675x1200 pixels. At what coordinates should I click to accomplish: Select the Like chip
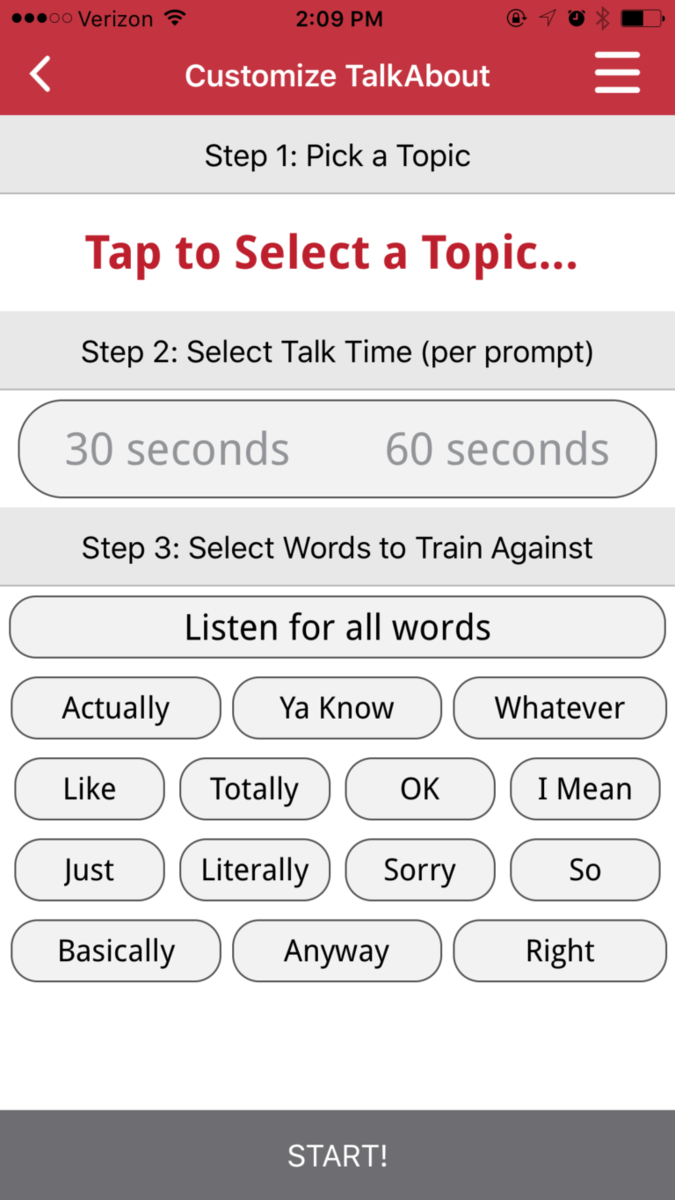pyautogui.click(x=89, y=789)
